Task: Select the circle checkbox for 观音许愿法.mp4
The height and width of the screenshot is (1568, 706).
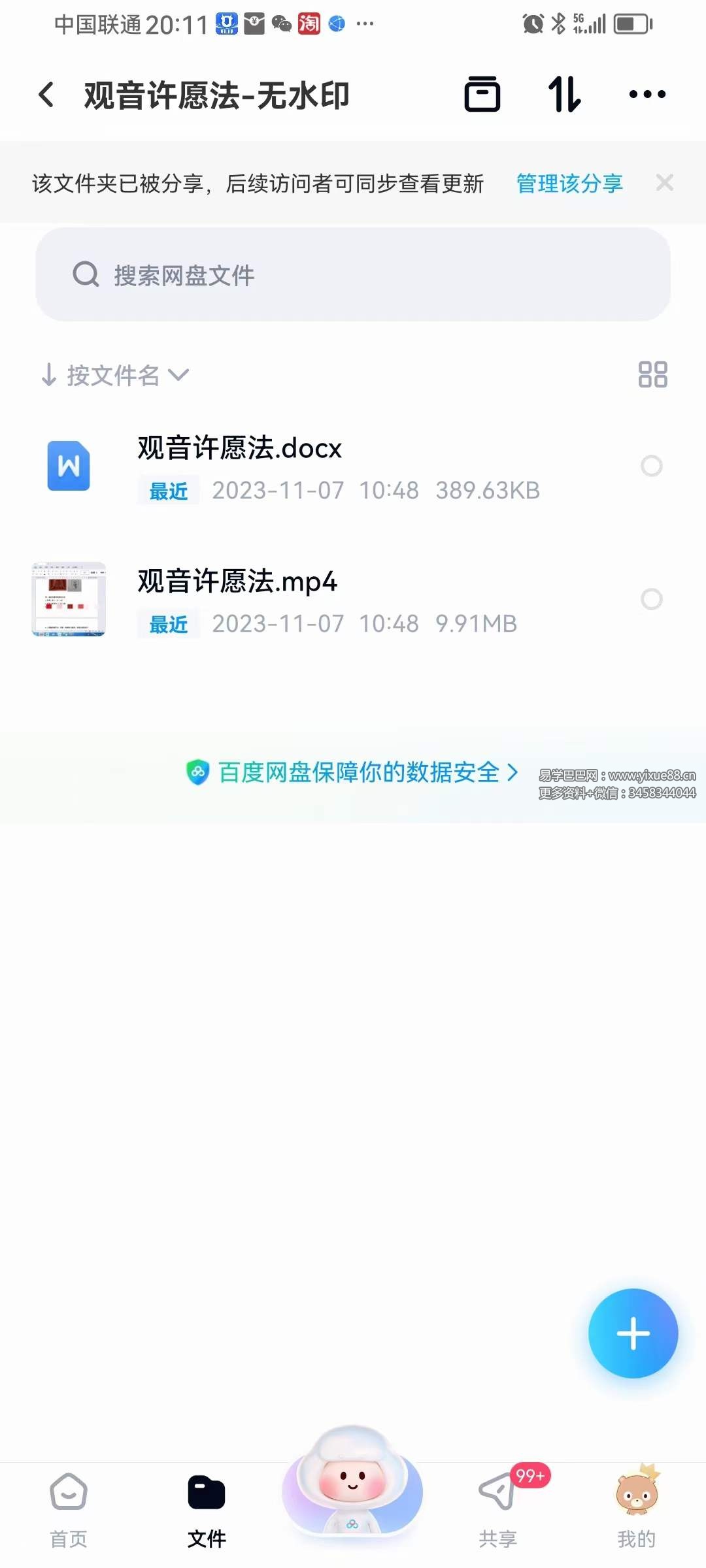Action: pyautogui.click(x=652, y=599)
